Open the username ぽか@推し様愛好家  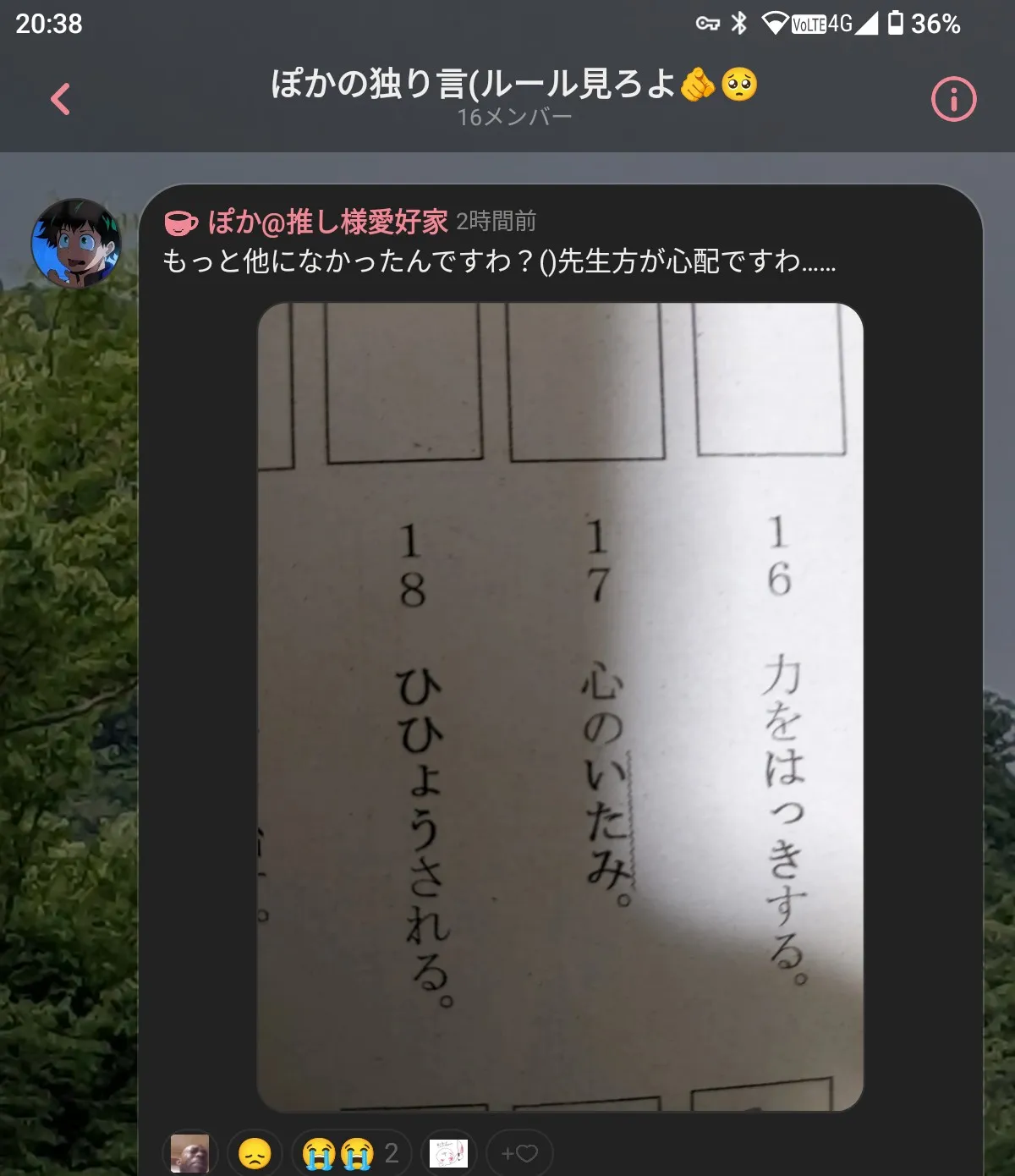click(x=326, y=222)
